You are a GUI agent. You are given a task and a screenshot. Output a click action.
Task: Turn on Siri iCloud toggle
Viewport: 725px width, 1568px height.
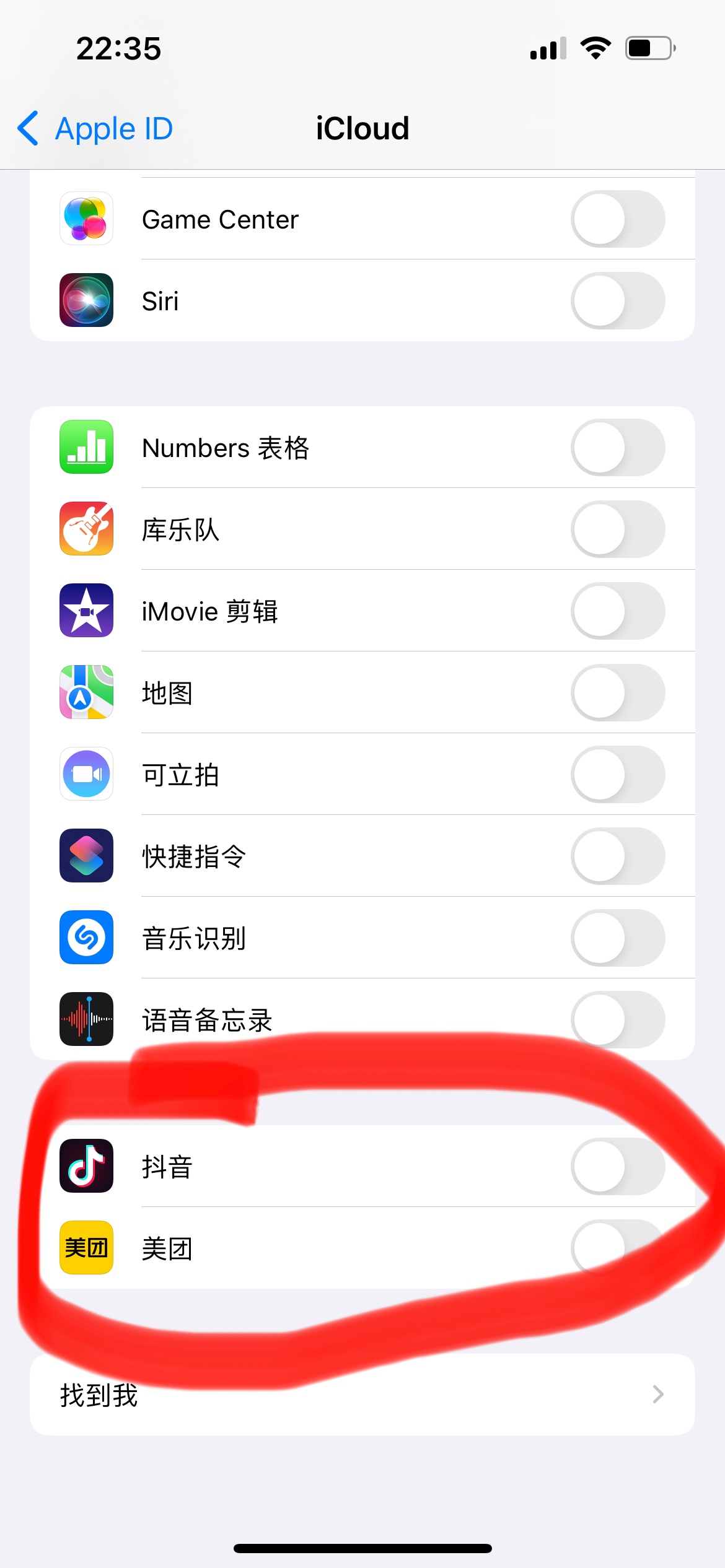pos(617,301)
